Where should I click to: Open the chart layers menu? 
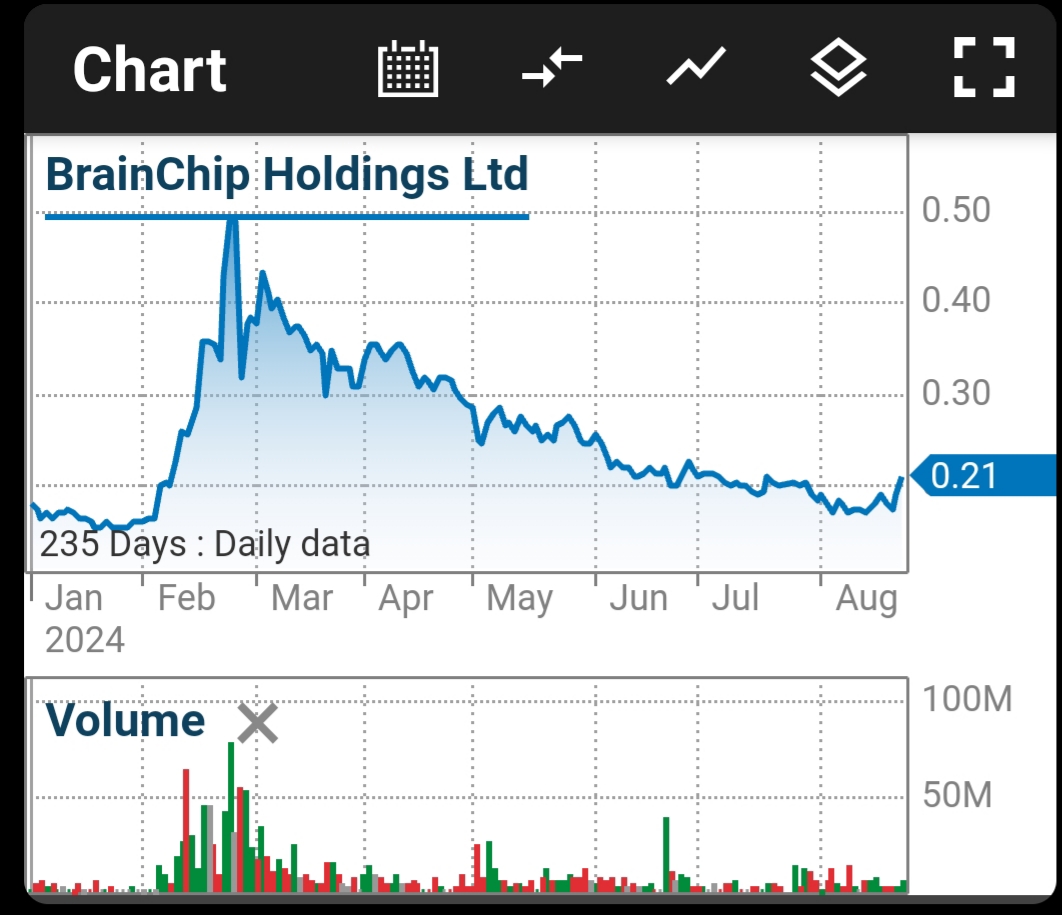tap(838, 68)
